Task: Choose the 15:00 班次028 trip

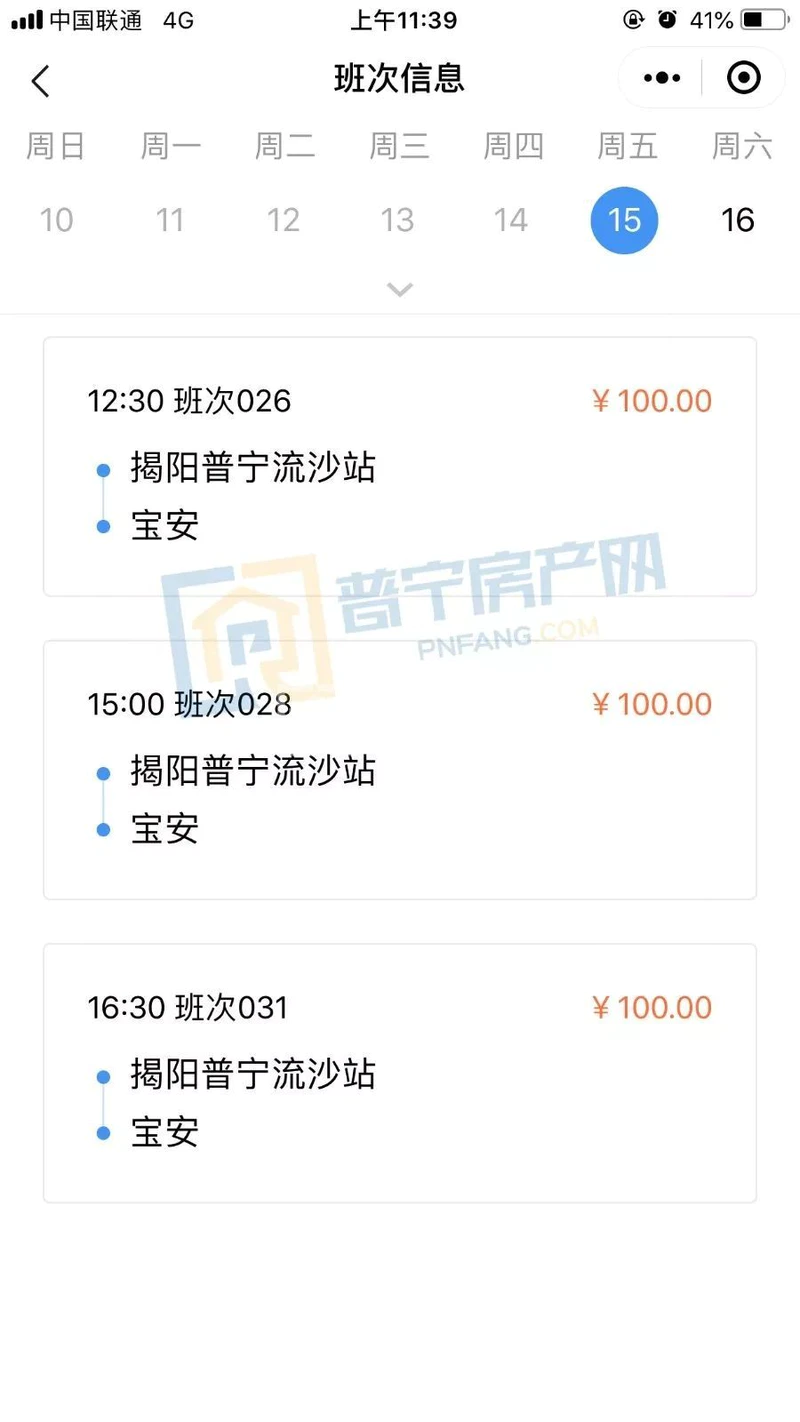Action: [400, 769]
